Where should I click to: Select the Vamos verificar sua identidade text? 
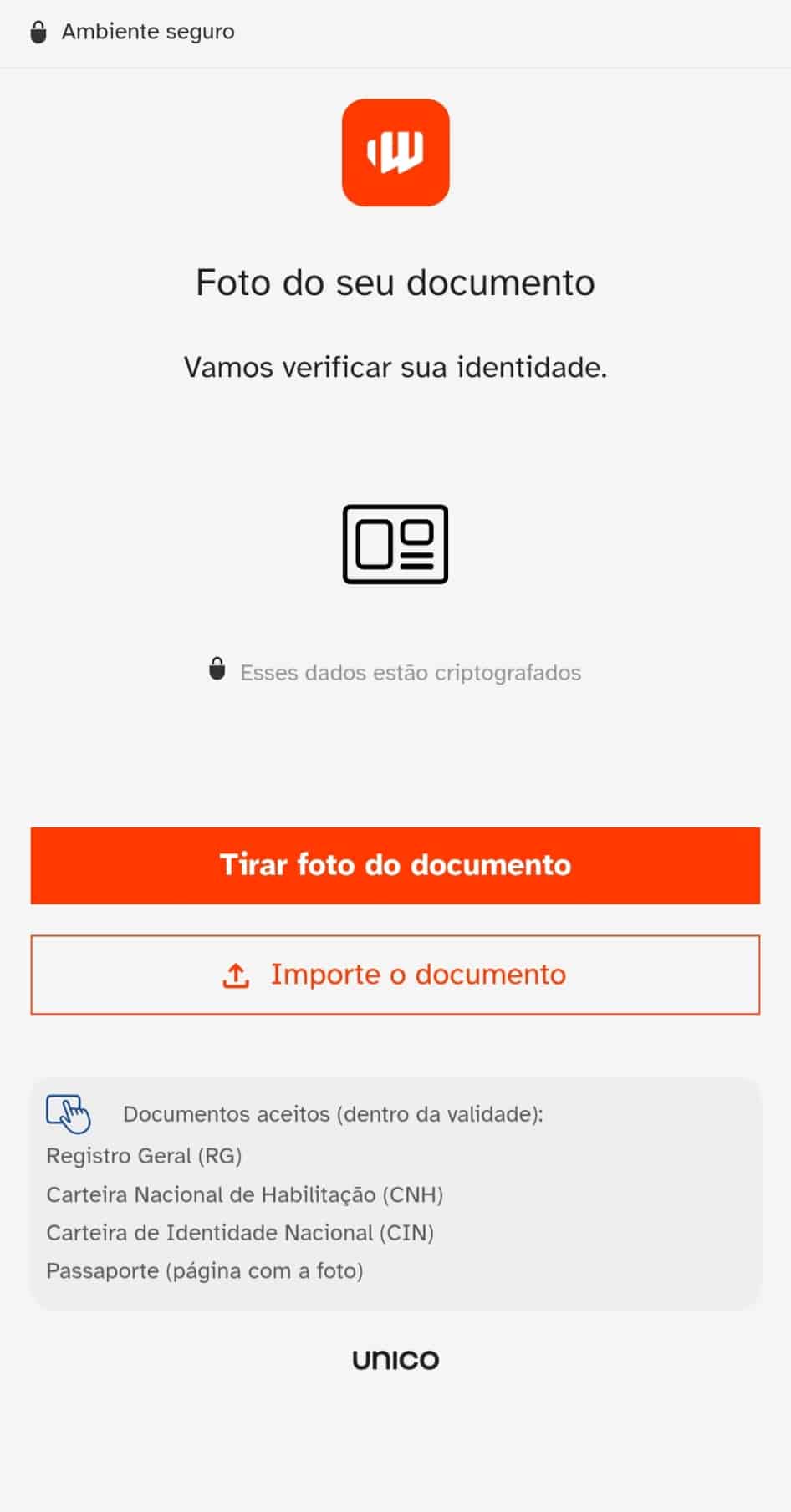[x=395, y=366]
